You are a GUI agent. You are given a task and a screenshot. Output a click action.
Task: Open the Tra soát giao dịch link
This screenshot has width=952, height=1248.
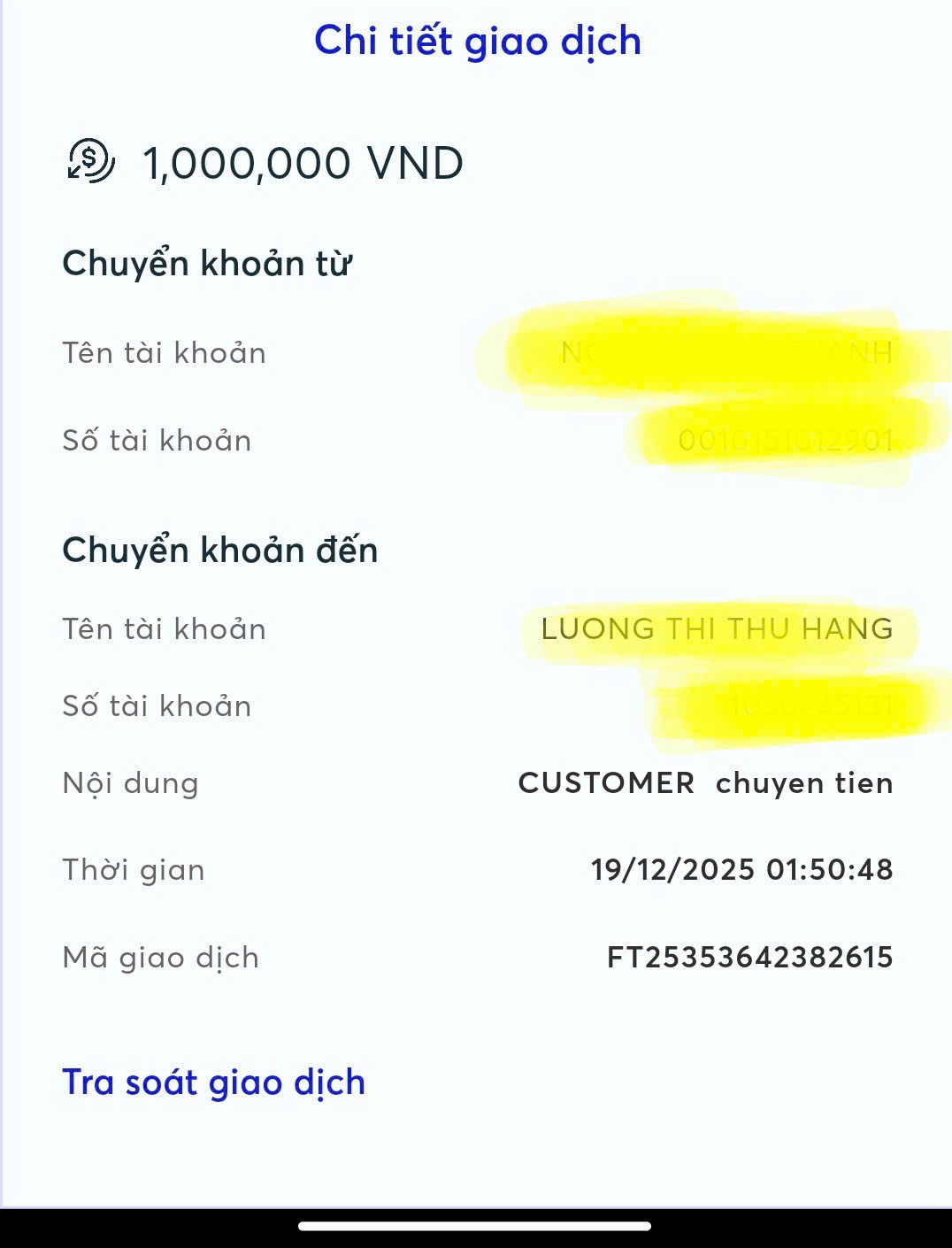pyautogui.click(x=213, y=1082)
